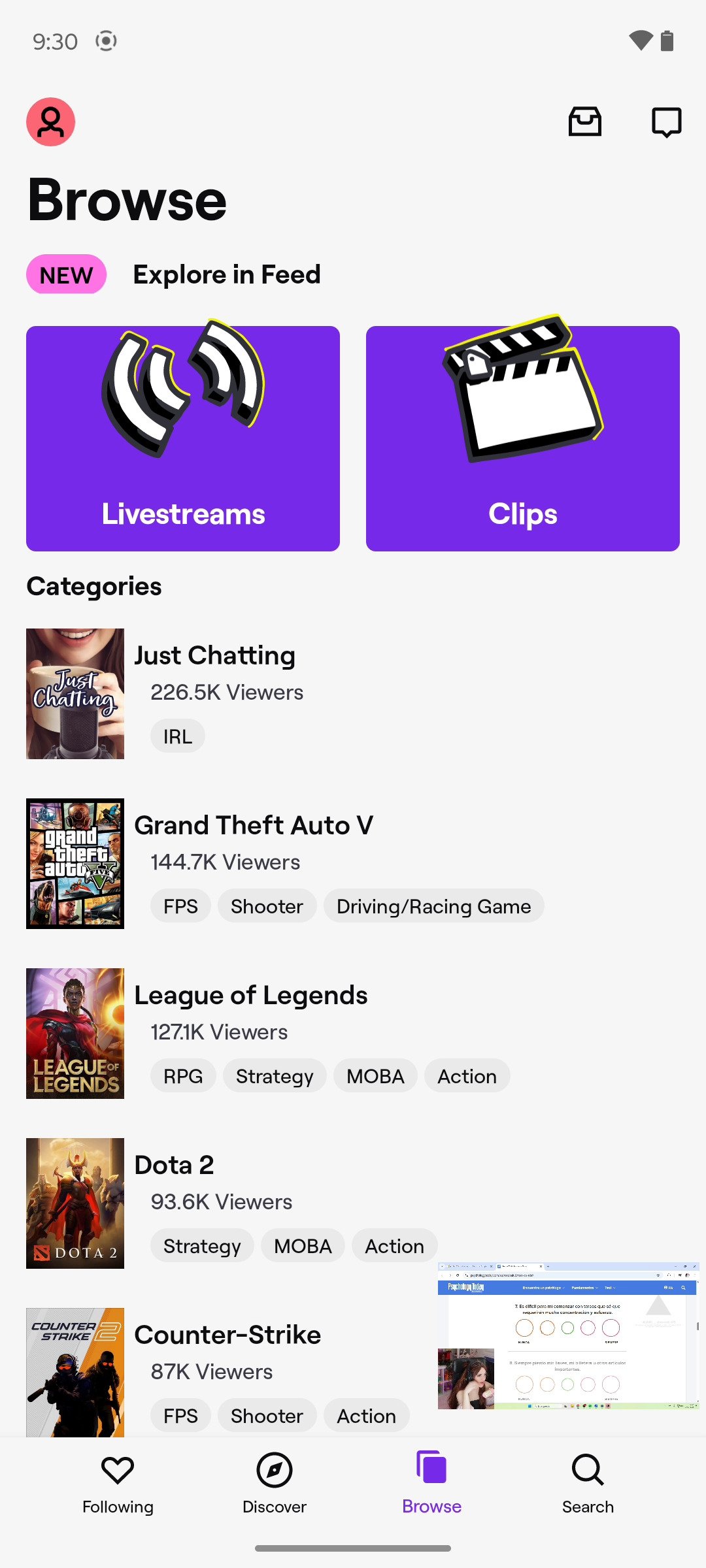
Task: Open the notifications inbox
Action: (x=584, y=122)
